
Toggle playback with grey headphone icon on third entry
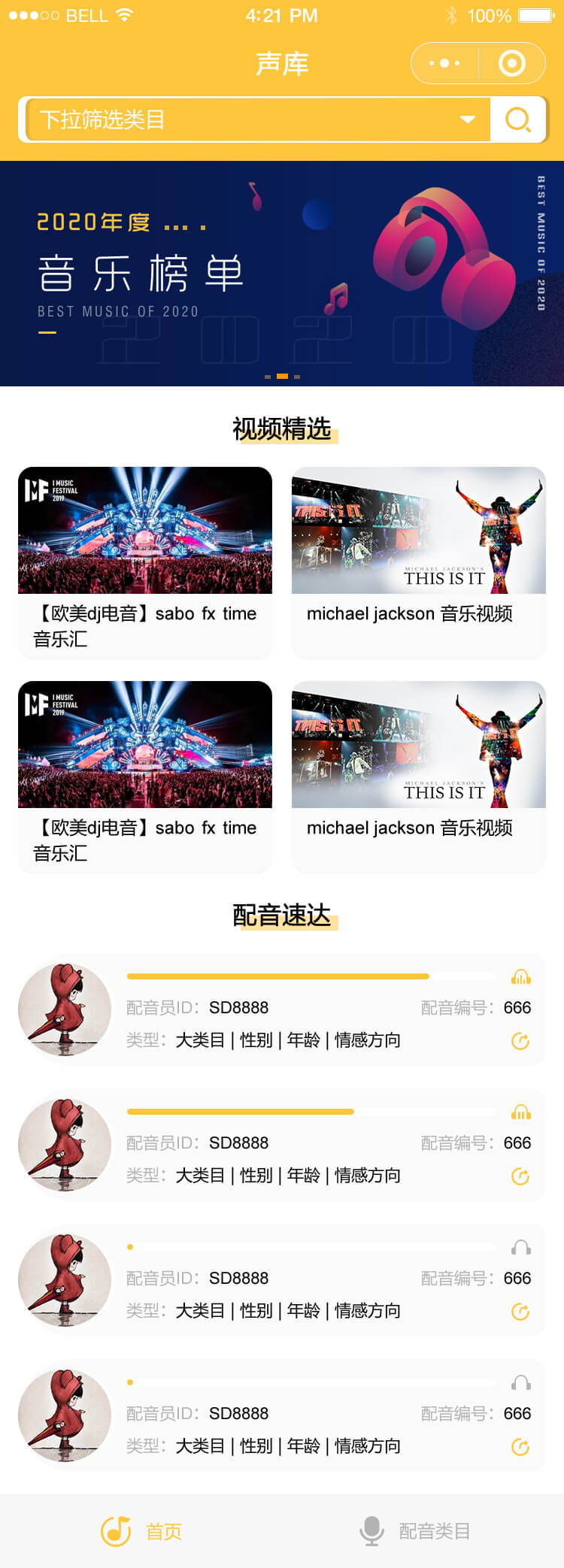pos(520,1248)
